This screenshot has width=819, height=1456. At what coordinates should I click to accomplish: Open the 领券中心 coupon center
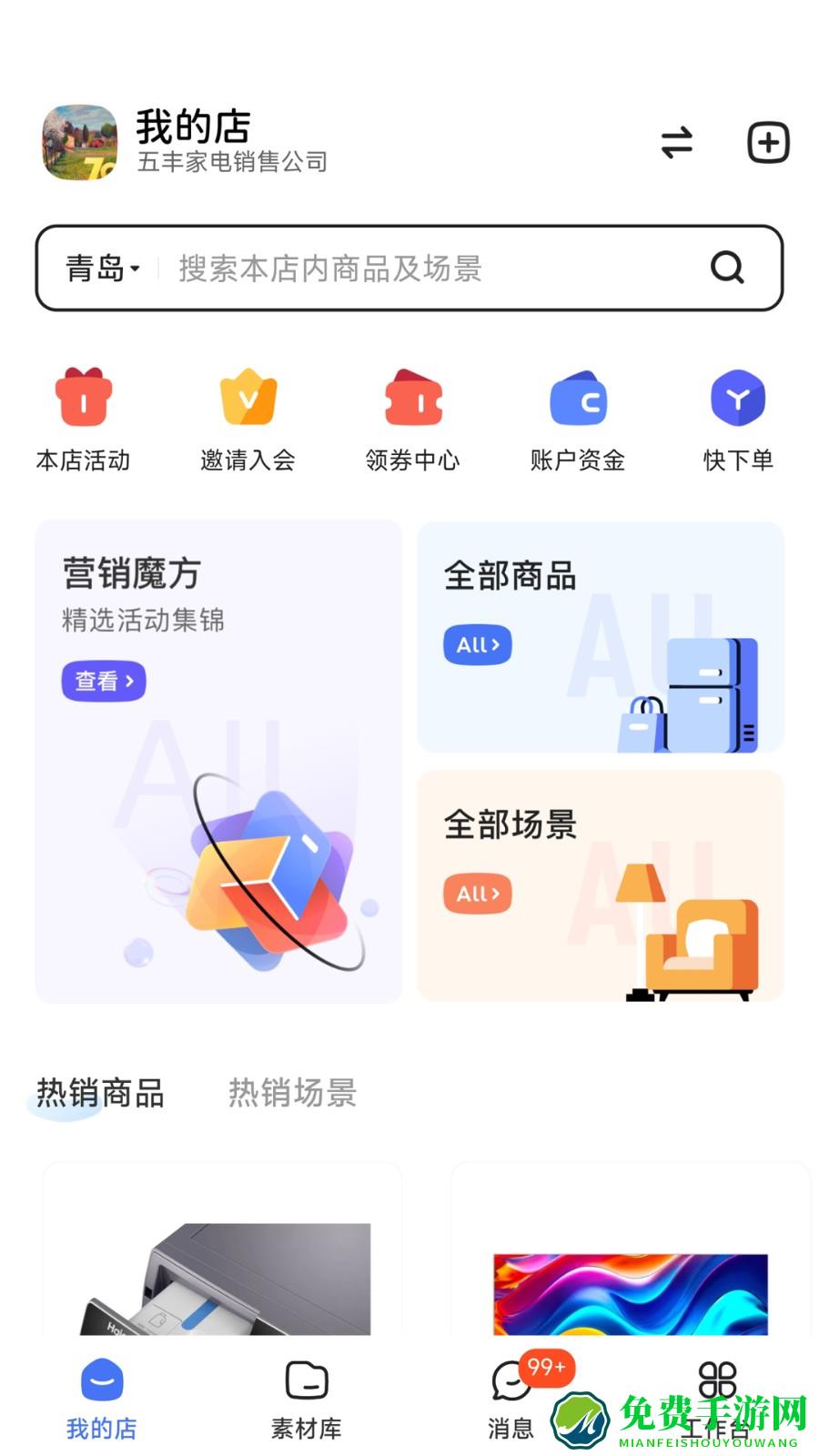411,419
